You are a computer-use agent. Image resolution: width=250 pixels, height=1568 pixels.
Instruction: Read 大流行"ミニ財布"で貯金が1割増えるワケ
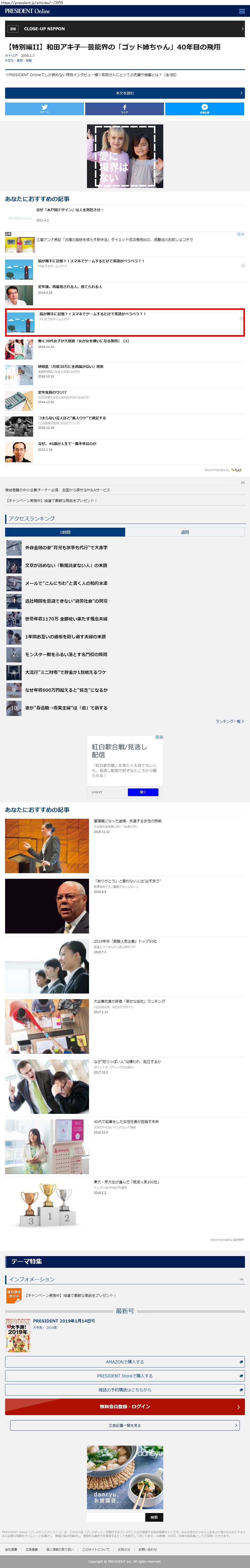[65, 672]
